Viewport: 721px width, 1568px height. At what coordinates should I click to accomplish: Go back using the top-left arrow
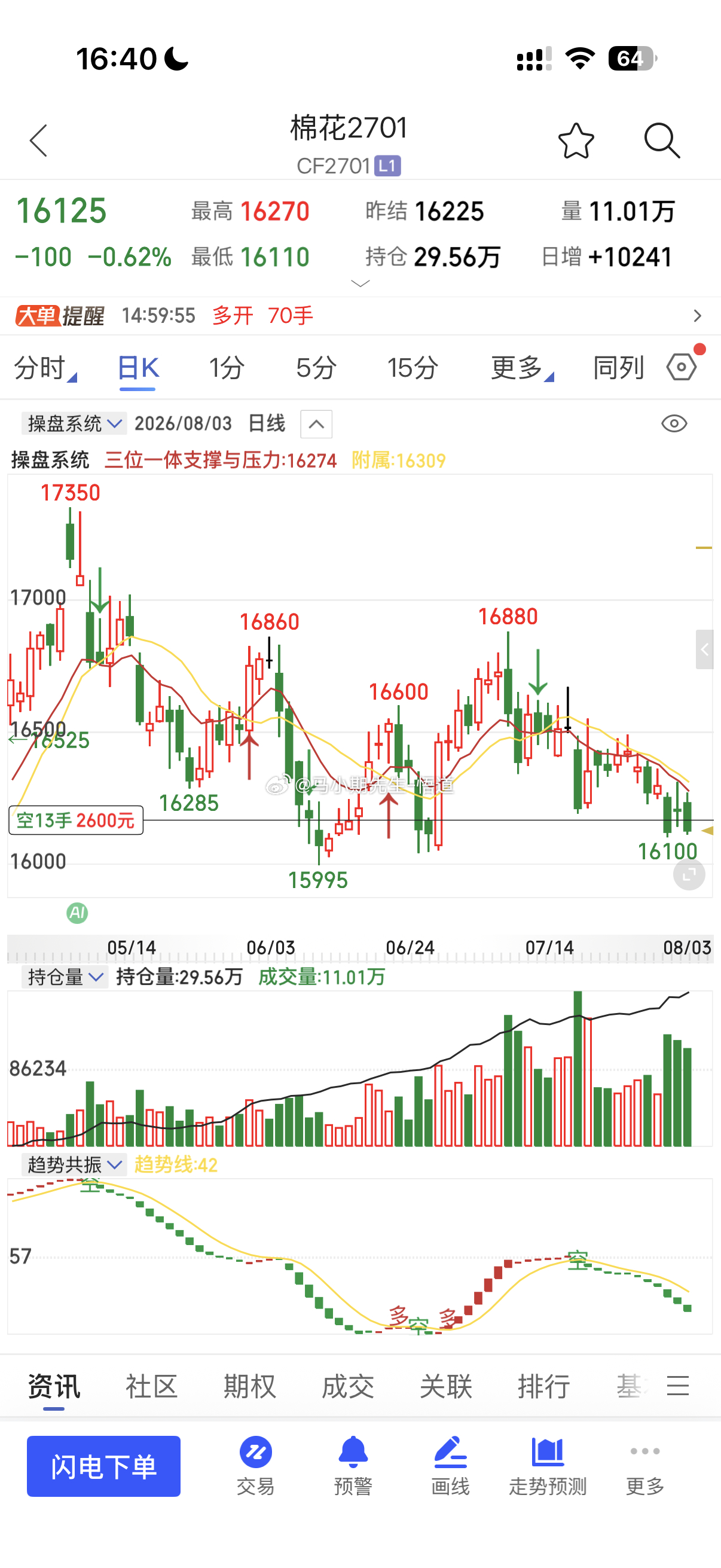coord(38,141)
